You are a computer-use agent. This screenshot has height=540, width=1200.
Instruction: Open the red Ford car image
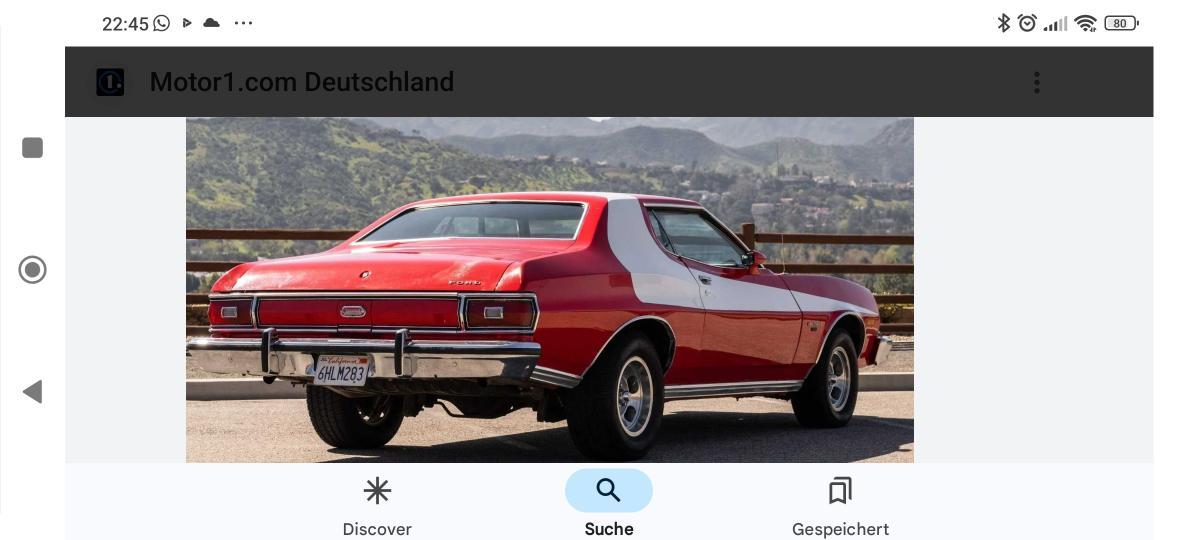coord(549,290)
